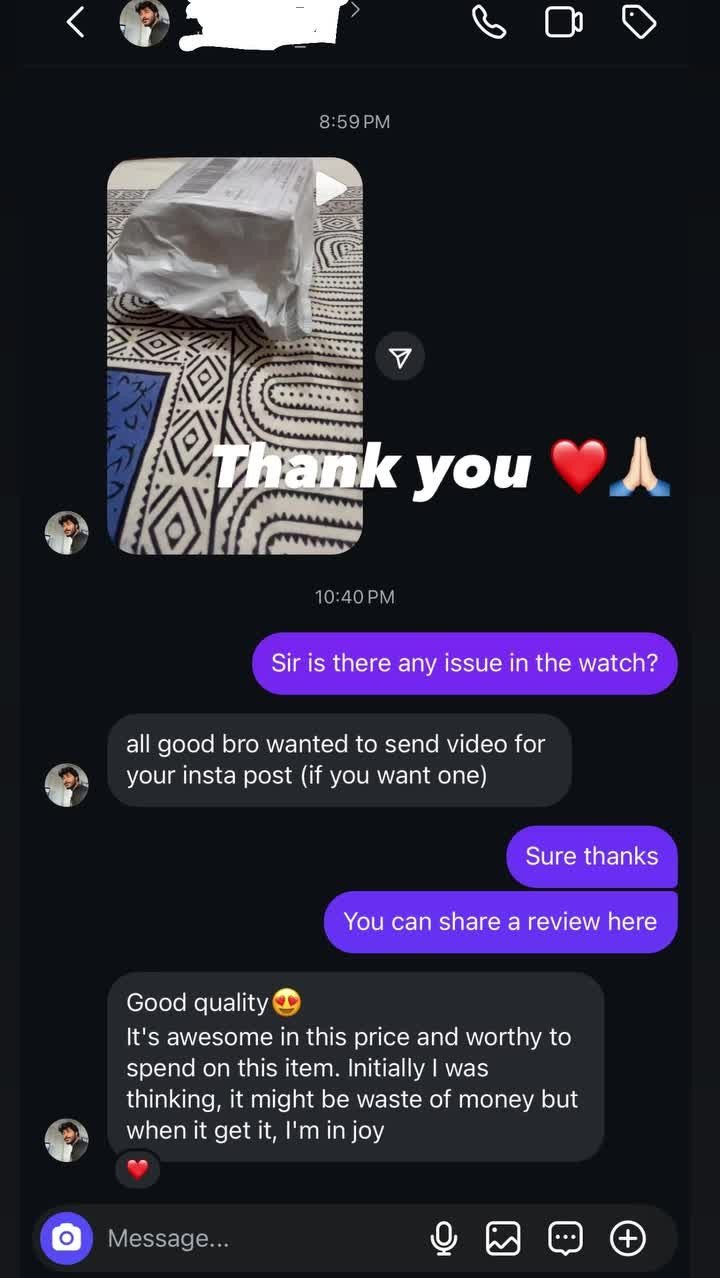Select the 'Sure thanks' message bubble
The image size is (720, 1278).
pos(590,857)
